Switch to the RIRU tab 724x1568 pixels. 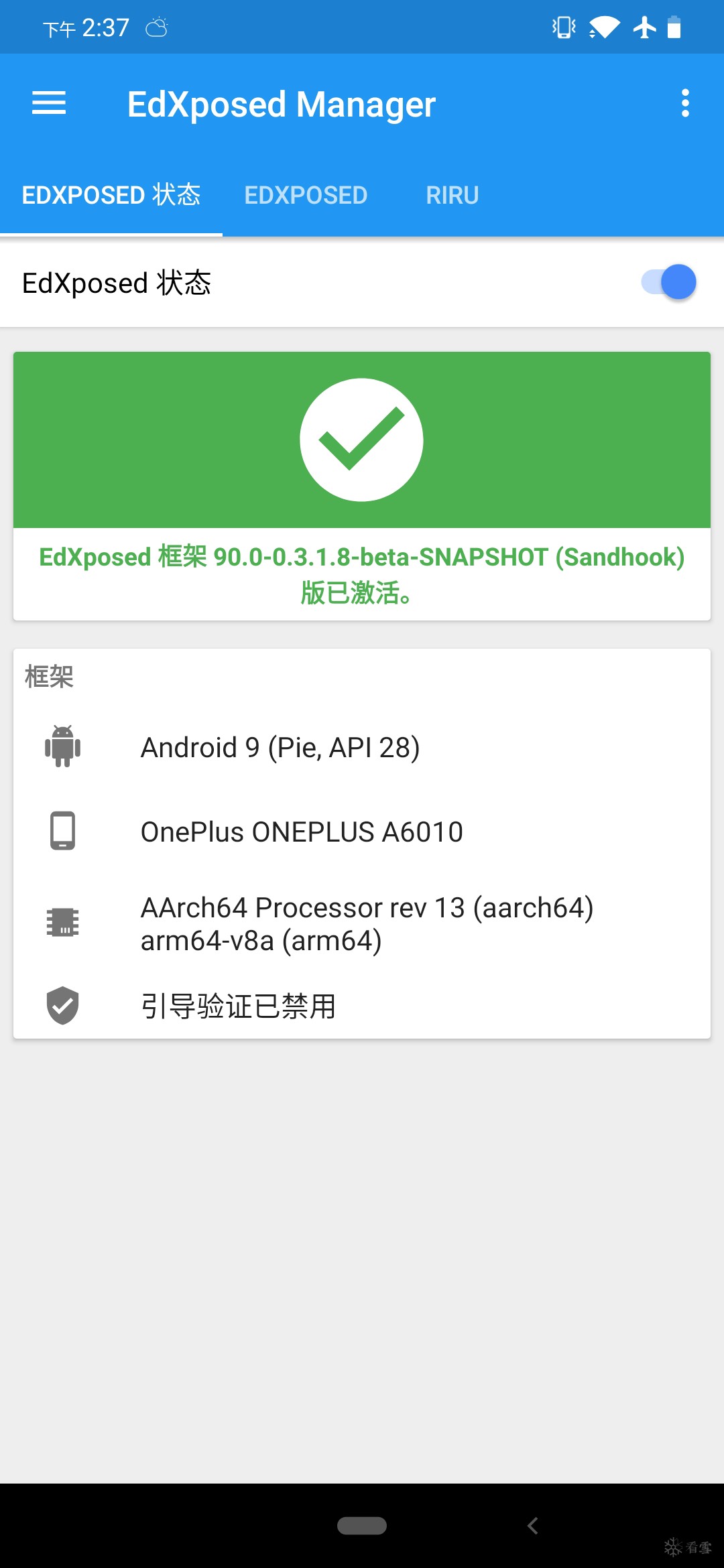click(452, 195)
